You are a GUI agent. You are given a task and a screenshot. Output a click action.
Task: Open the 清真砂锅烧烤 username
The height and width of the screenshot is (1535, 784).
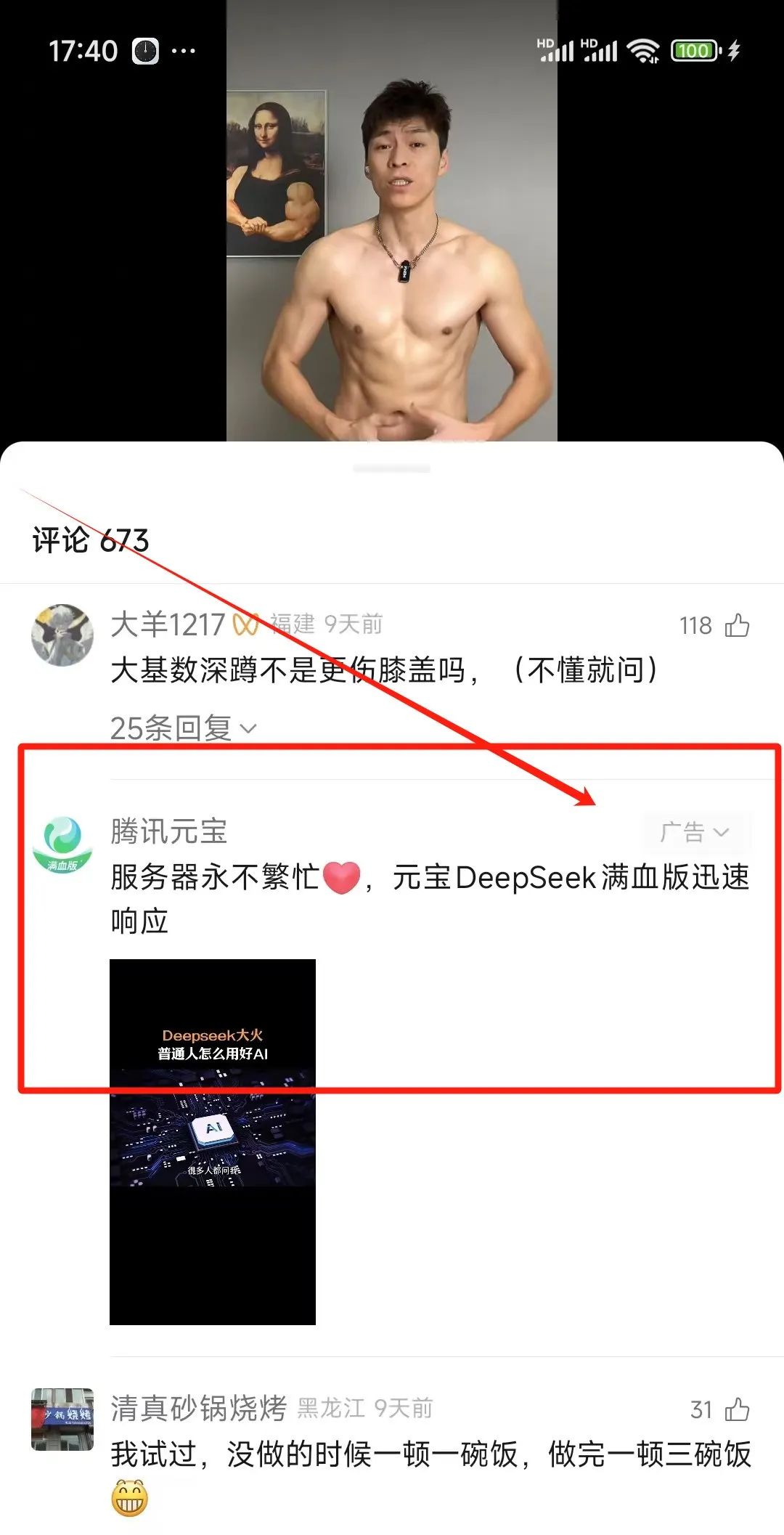click(x=199, y=1408)
